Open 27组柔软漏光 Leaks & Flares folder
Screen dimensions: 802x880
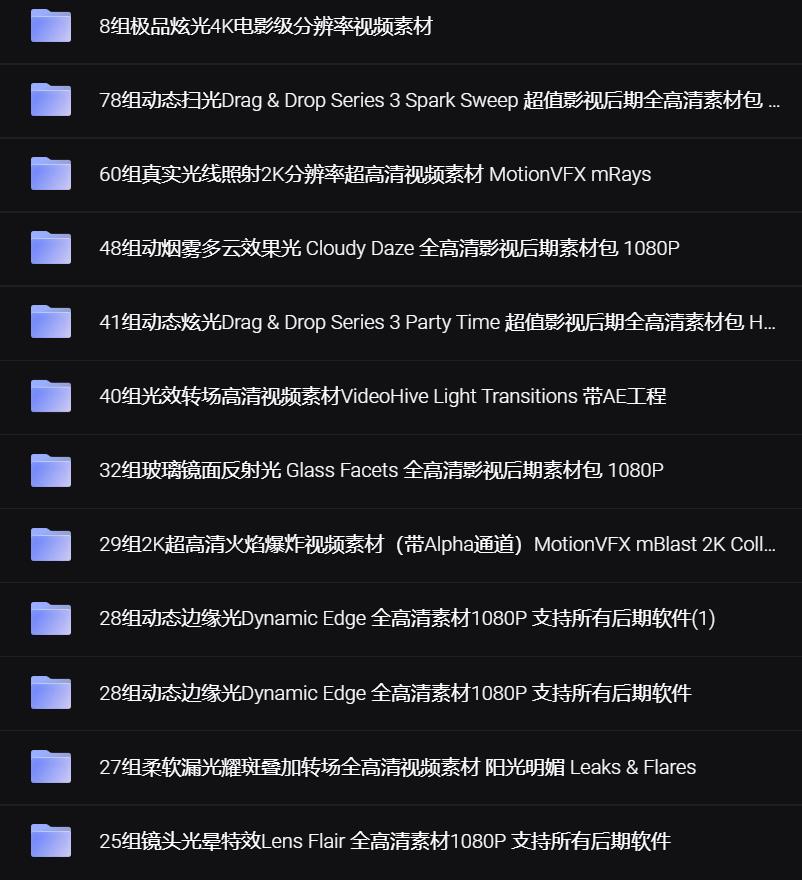pyautogui.click(x=397, y=767)
